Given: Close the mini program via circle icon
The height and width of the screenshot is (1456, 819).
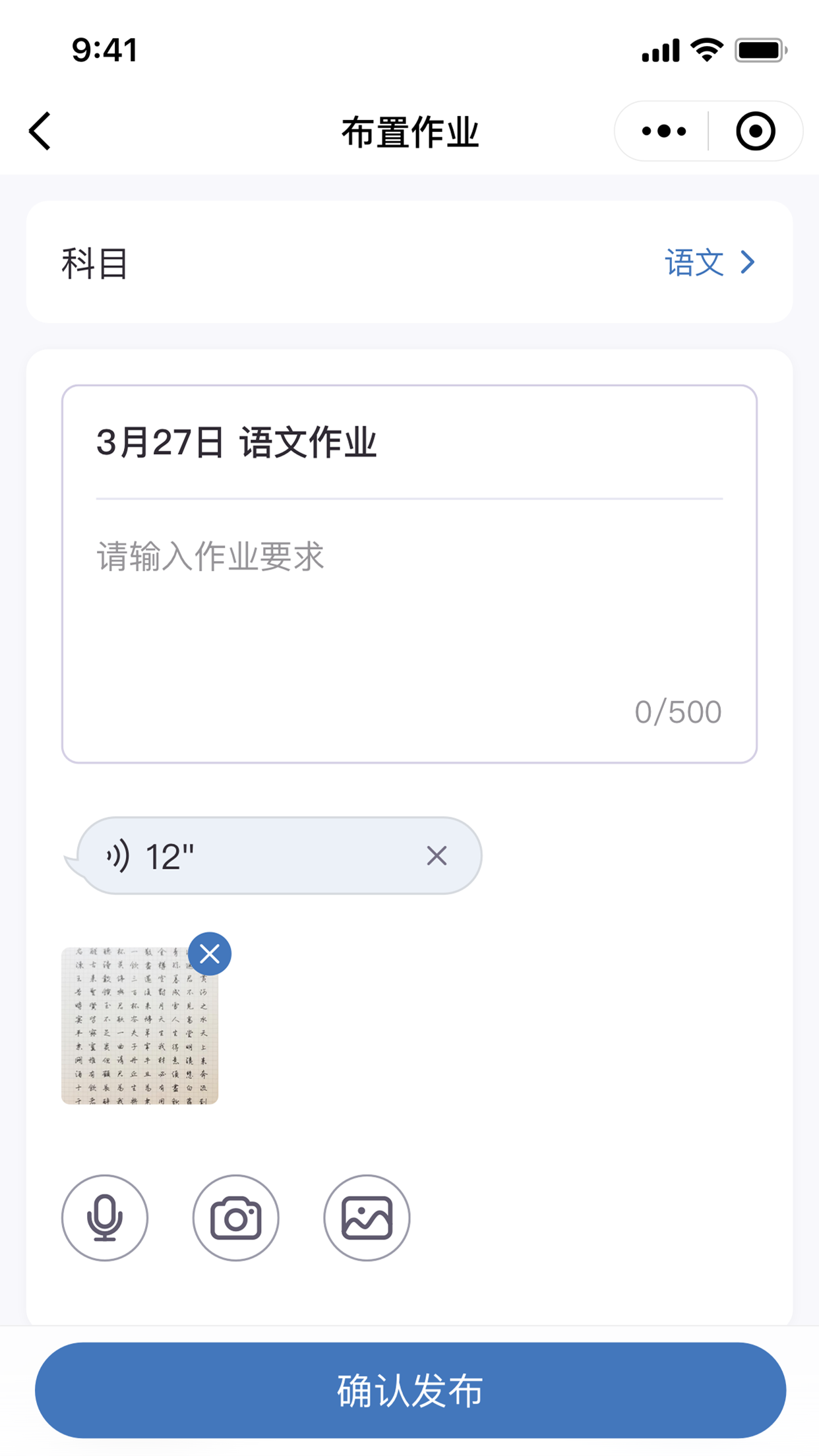Looking at the screenshot, I should point(755,131).
